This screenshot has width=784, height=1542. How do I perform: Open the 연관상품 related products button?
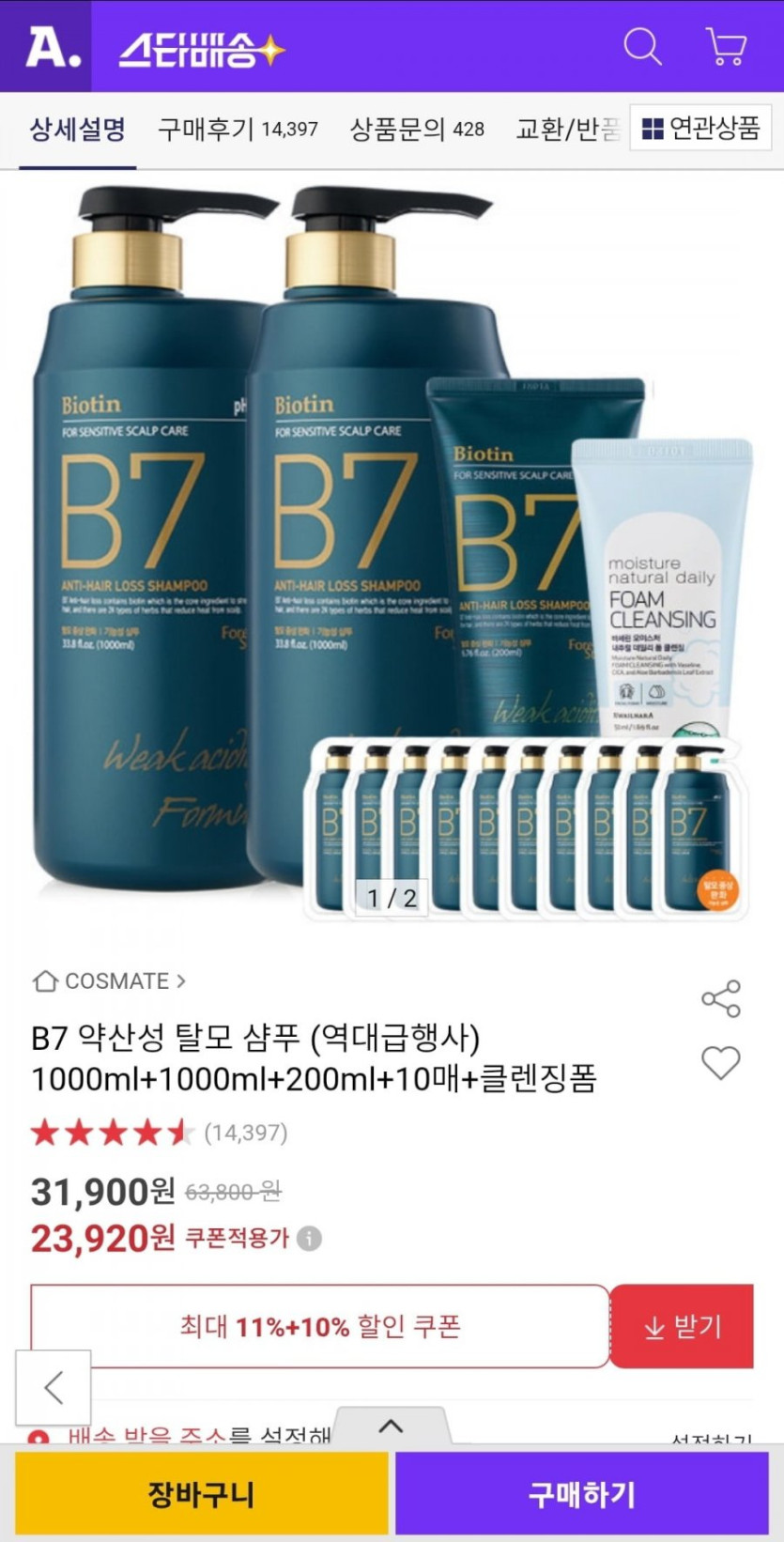click(700, 128)
